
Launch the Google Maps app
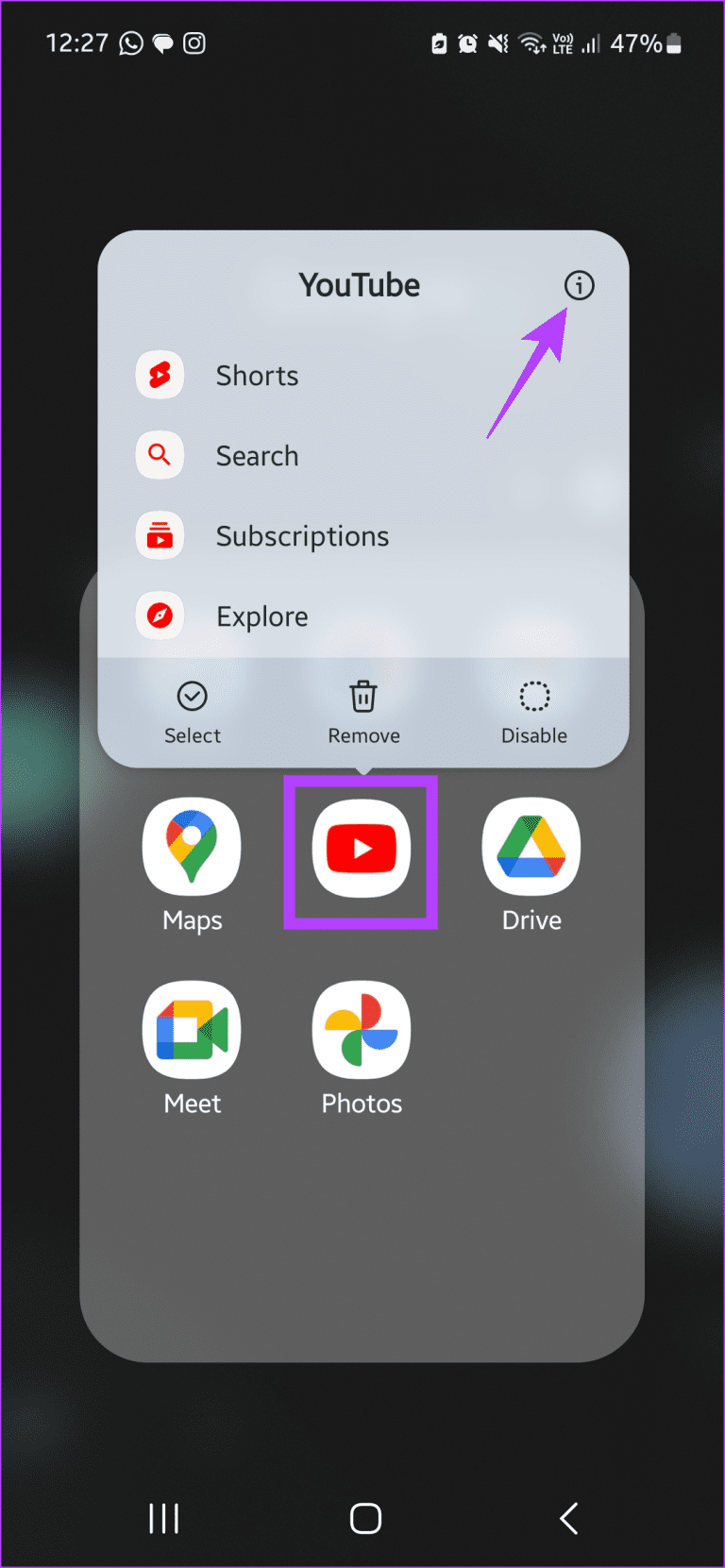click(x=192, y=847)
